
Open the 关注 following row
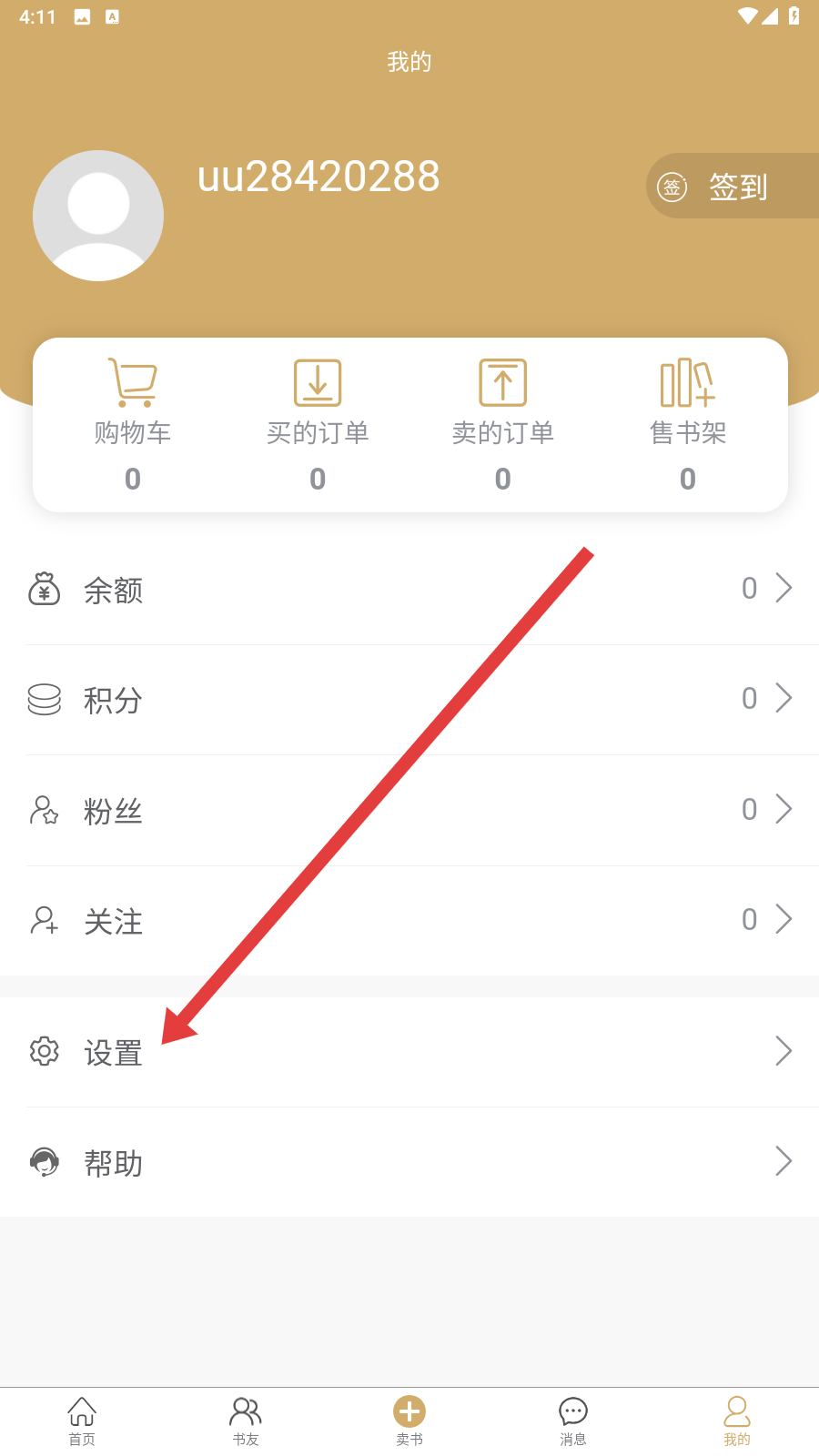click(x=409, y=921)
